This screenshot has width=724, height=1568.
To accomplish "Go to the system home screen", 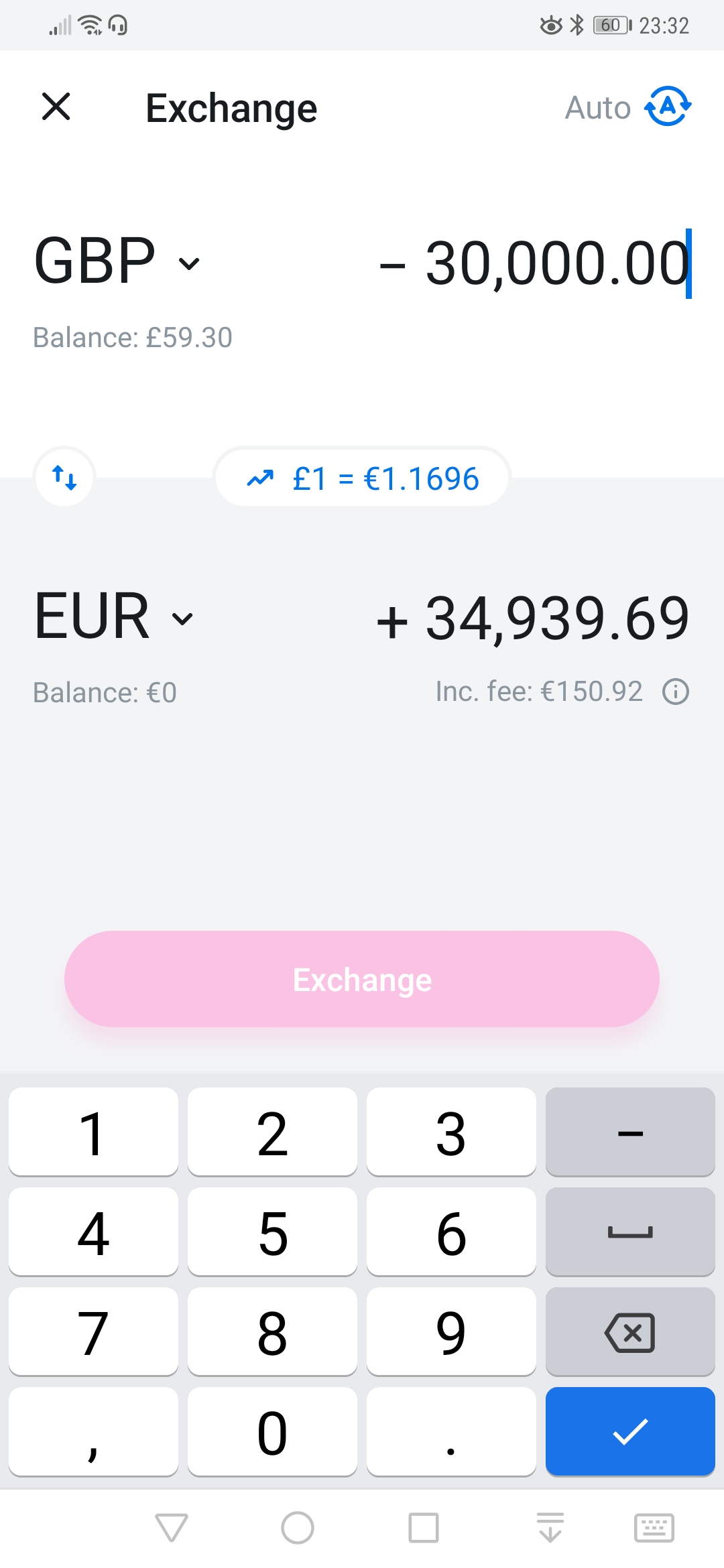I will (x=298, y=1528).
